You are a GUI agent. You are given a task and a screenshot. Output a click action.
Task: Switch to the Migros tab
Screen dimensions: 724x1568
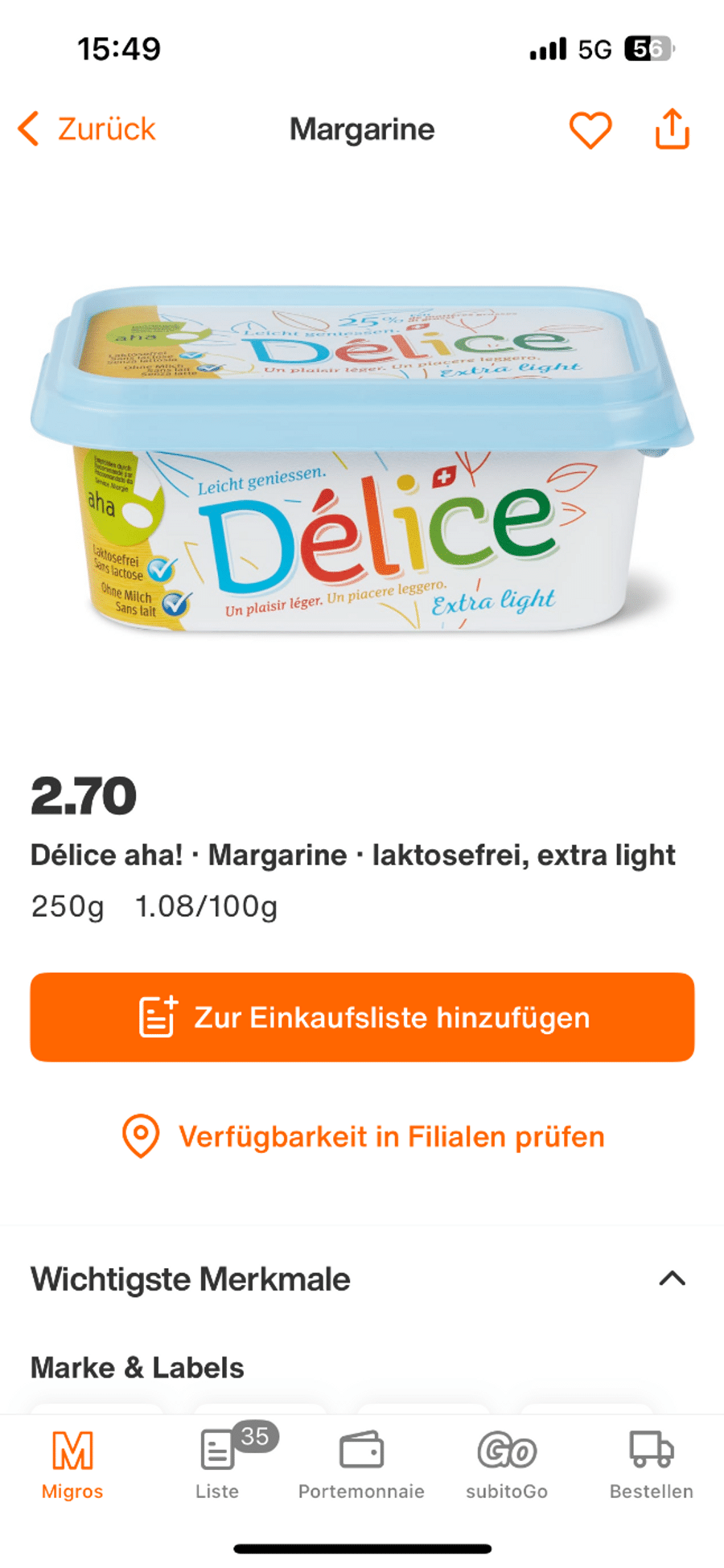pos(72,1465)
